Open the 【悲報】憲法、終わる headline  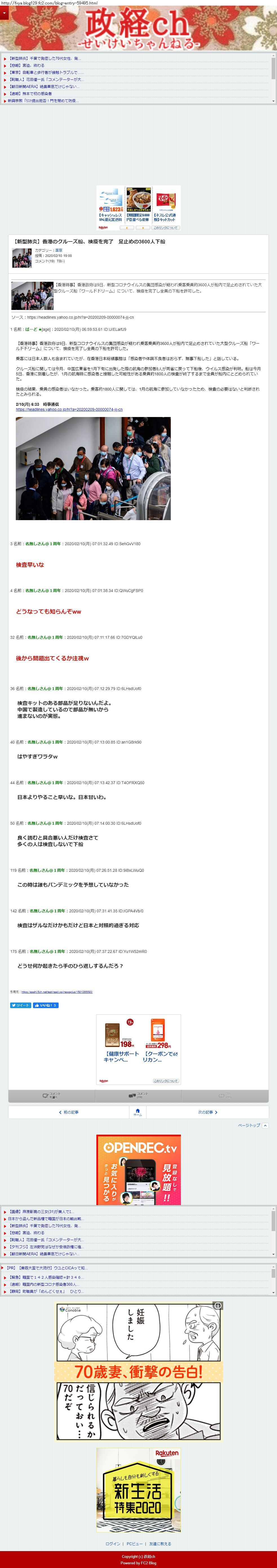click(27, 65)
